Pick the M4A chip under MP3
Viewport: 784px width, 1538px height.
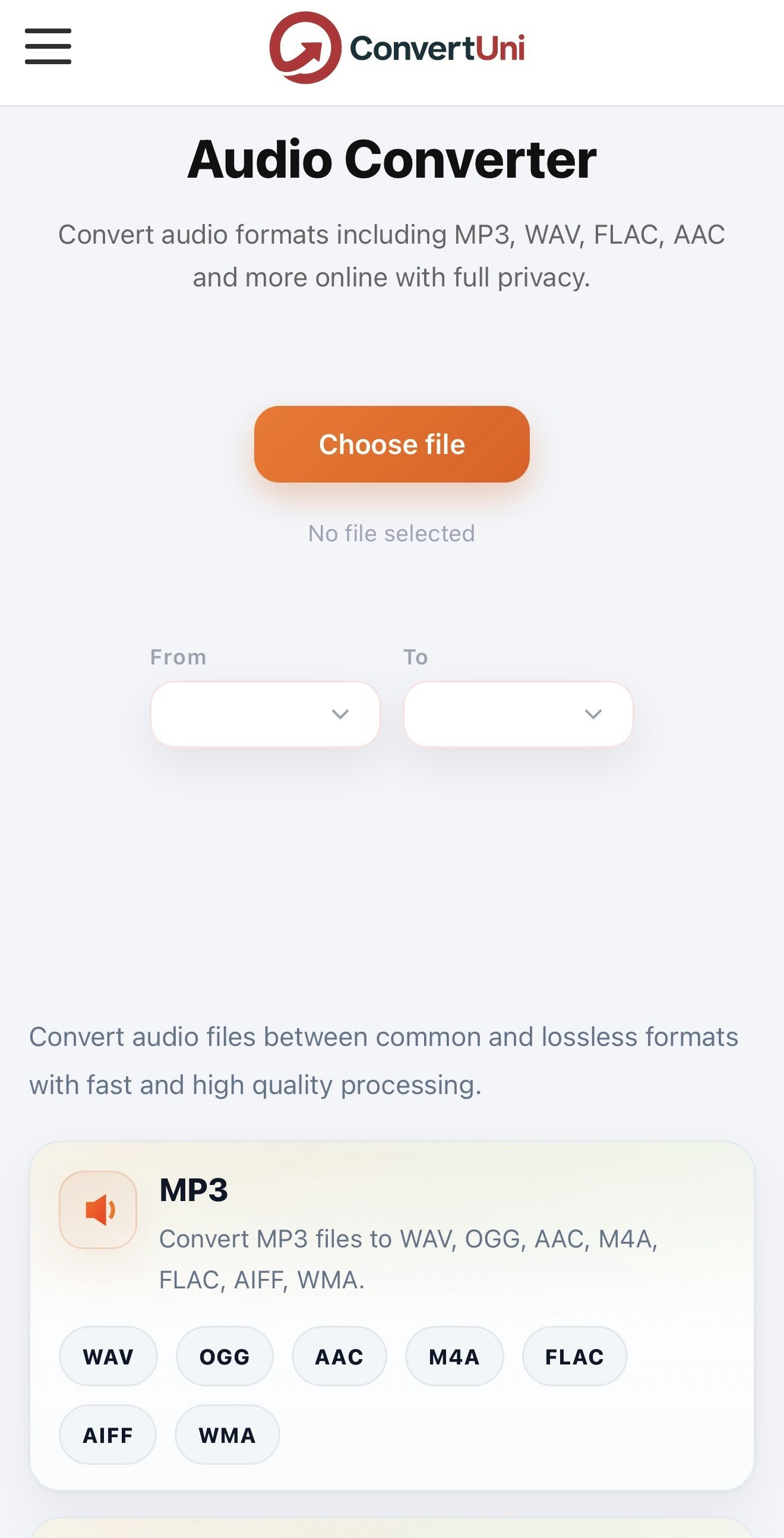pyautogui.click(x=454, y=1357)
